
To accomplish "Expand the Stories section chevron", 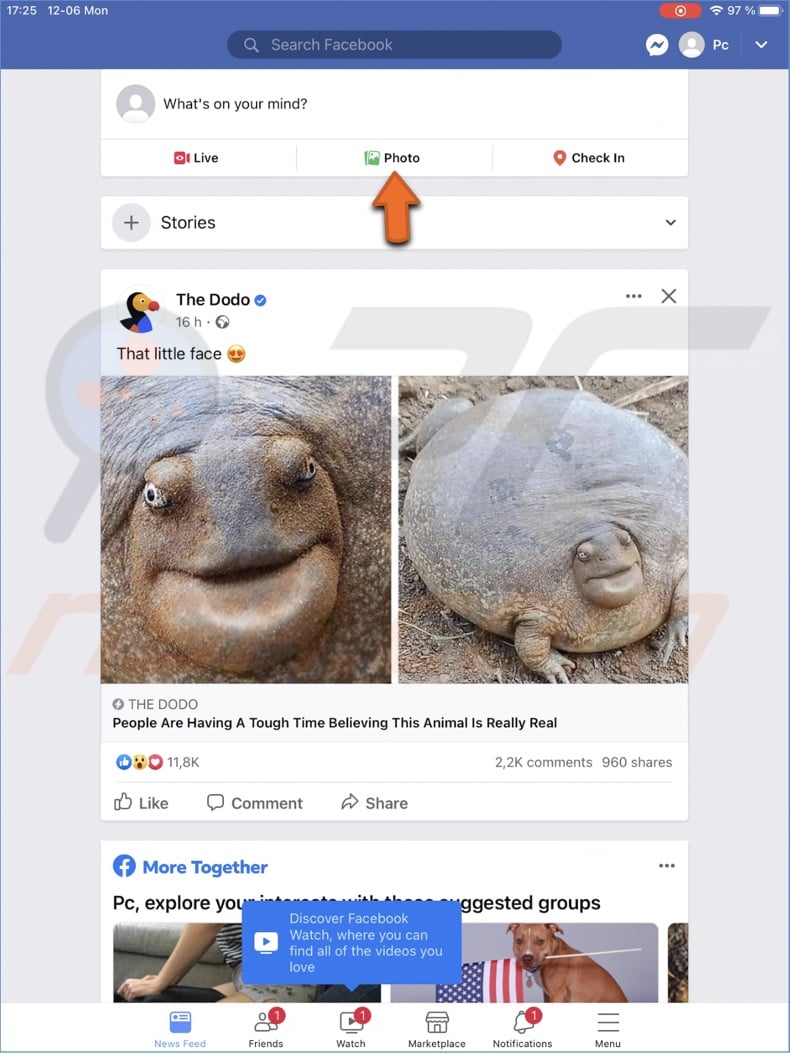I will (x=670, y=222).
